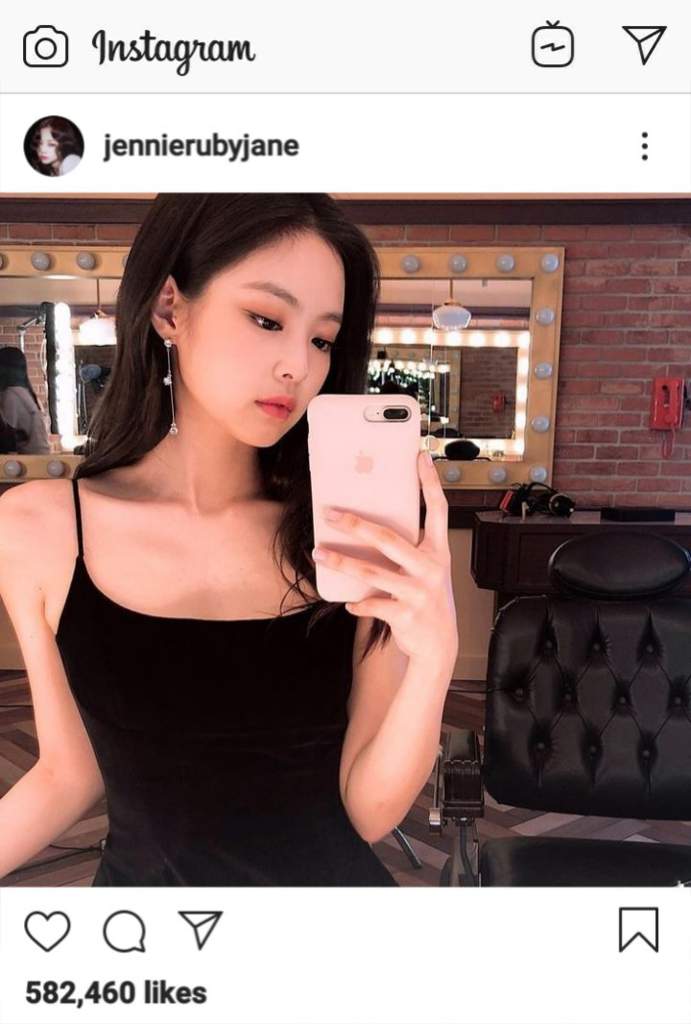Open the camera from the top bar
Viewport: 691px width, 1024px height.
pos(45,47)
